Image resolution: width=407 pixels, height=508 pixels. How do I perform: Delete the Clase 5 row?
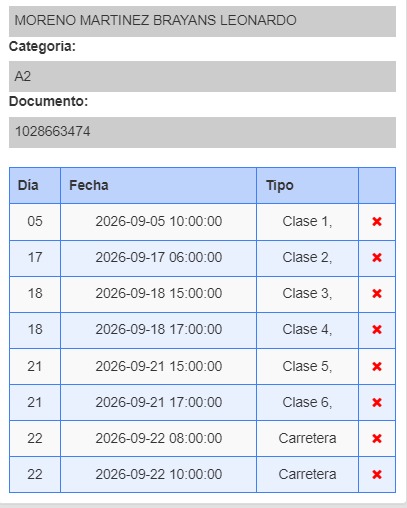377,366
